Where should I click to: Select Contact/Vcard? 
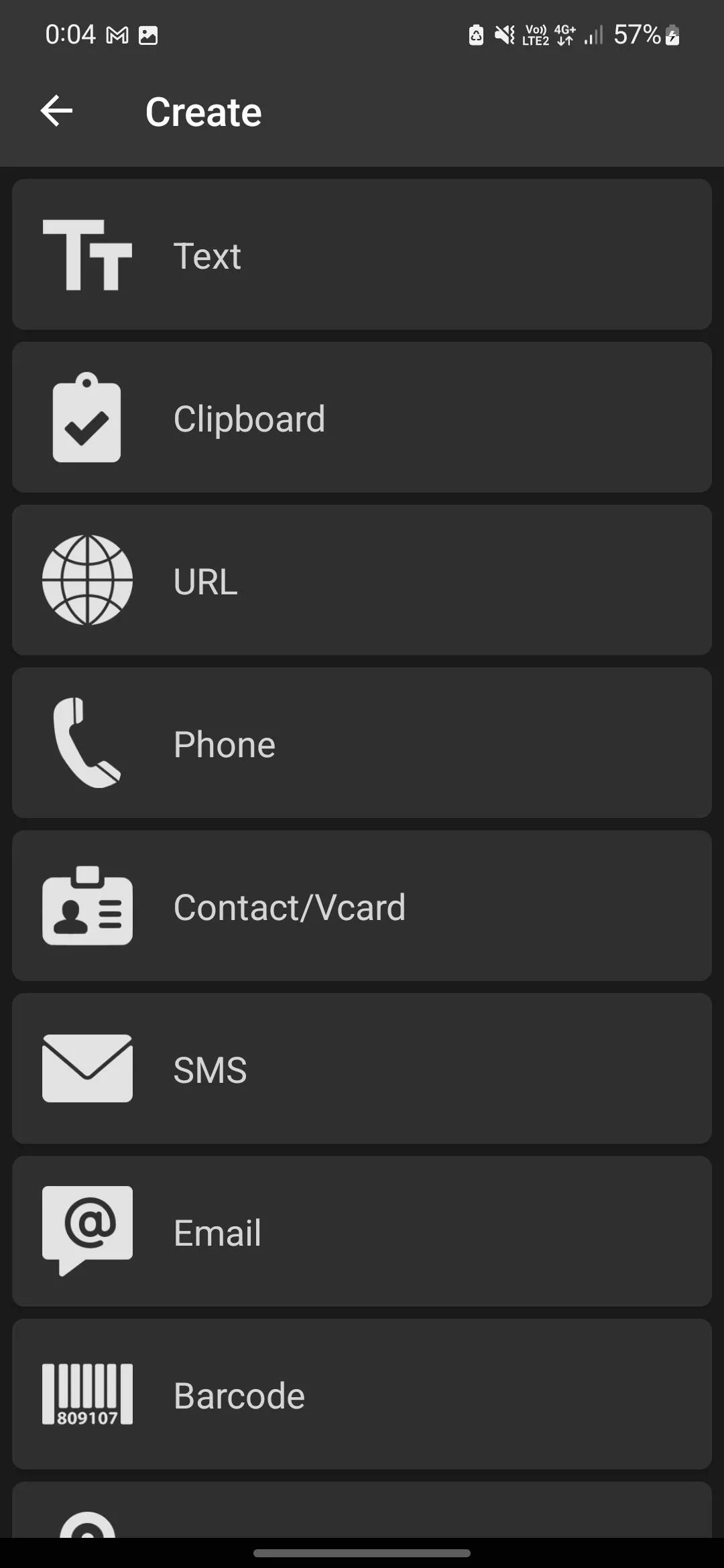point(362,906)
